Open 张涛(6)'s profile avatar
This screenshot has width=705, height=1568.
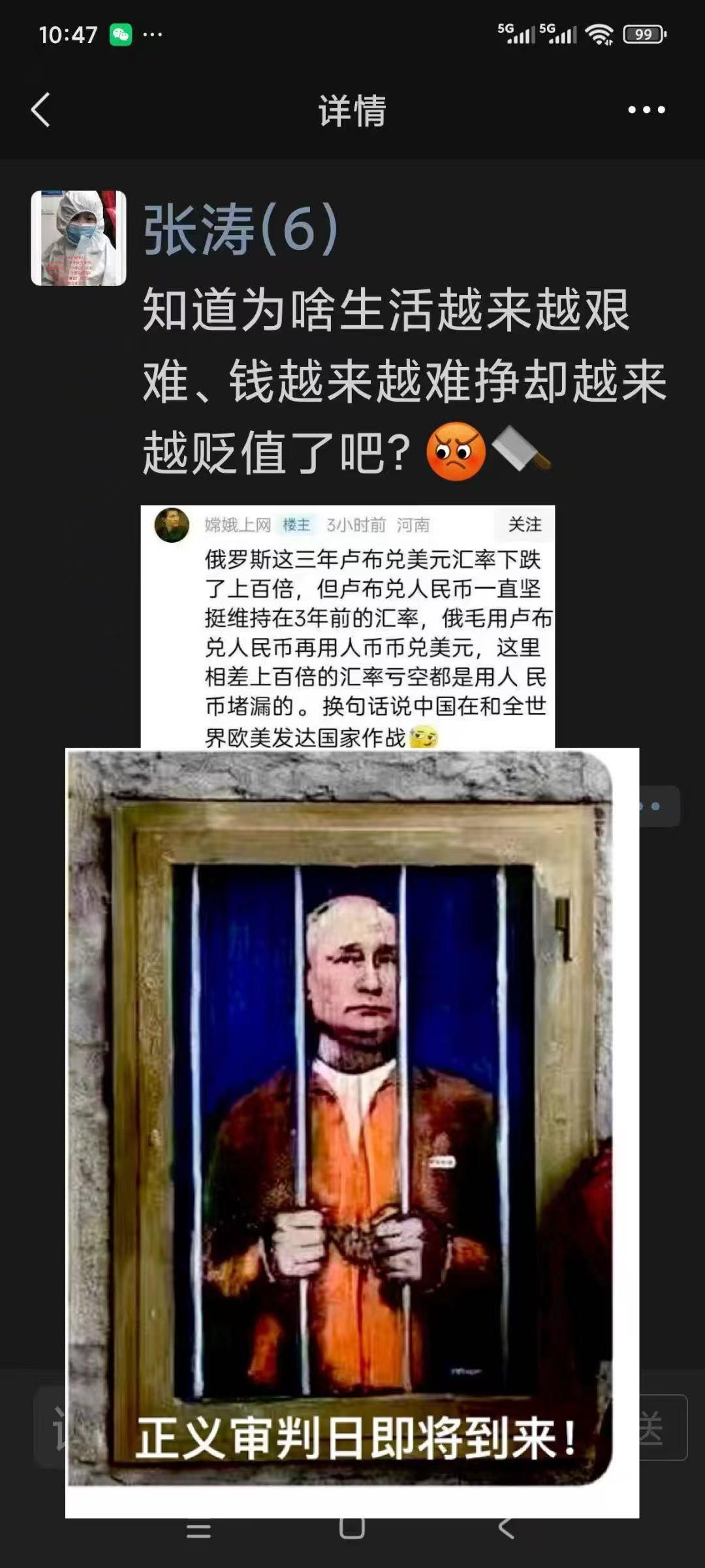tap(78, 238)
